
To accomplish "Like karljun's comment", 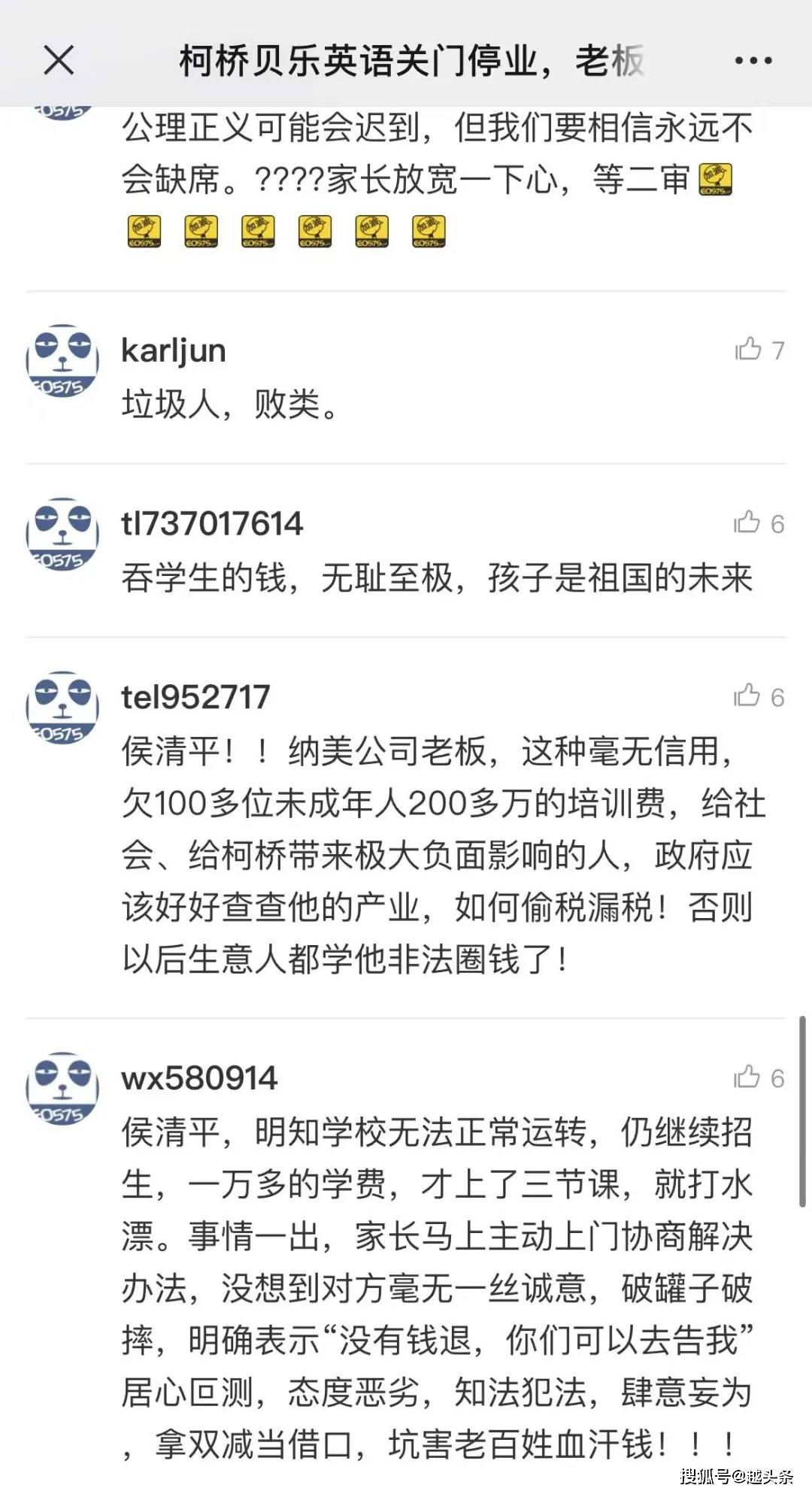I will [x=759, y=350].
